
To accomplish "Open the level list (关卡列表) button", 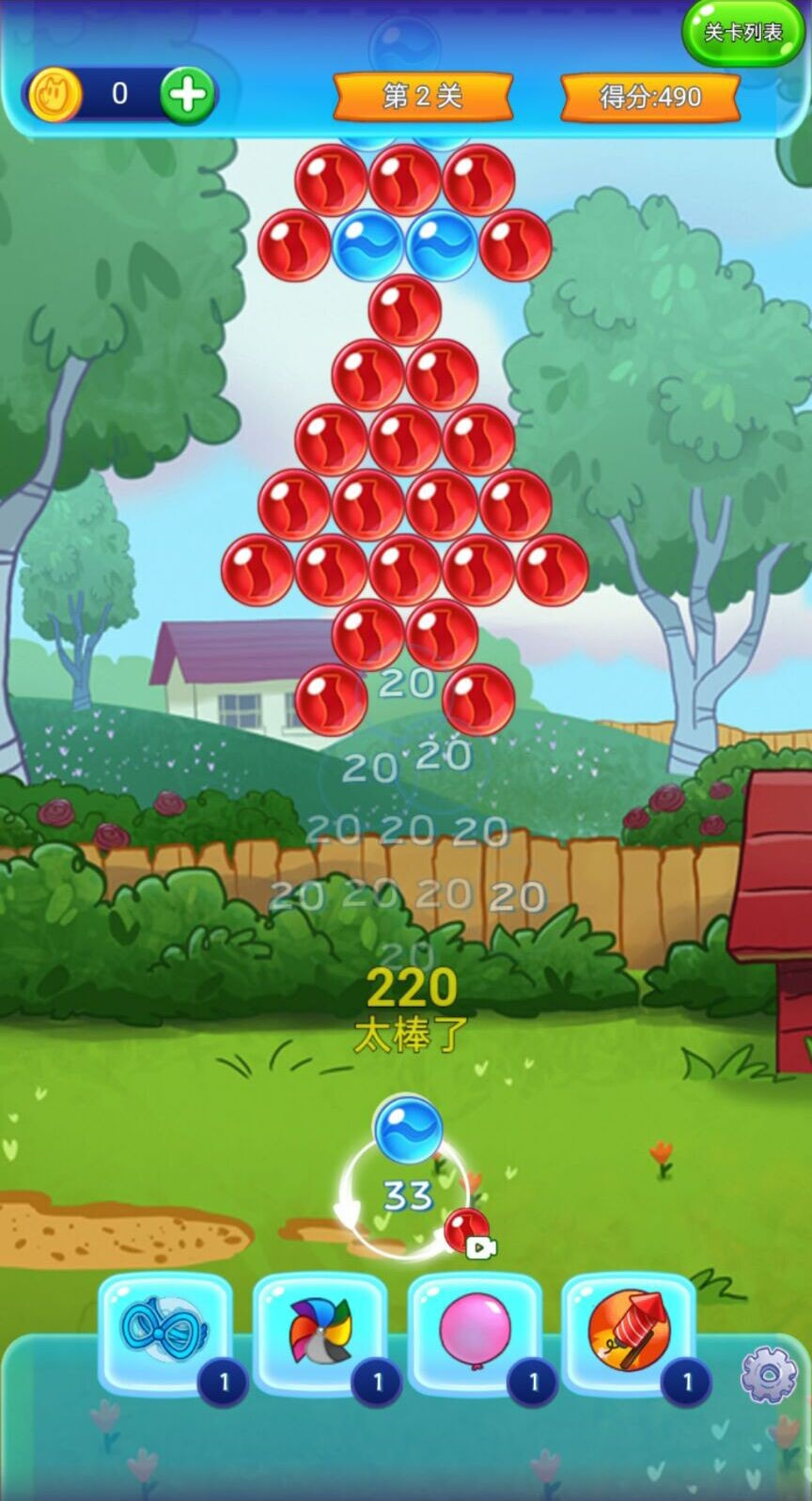I will pos(742,33).
